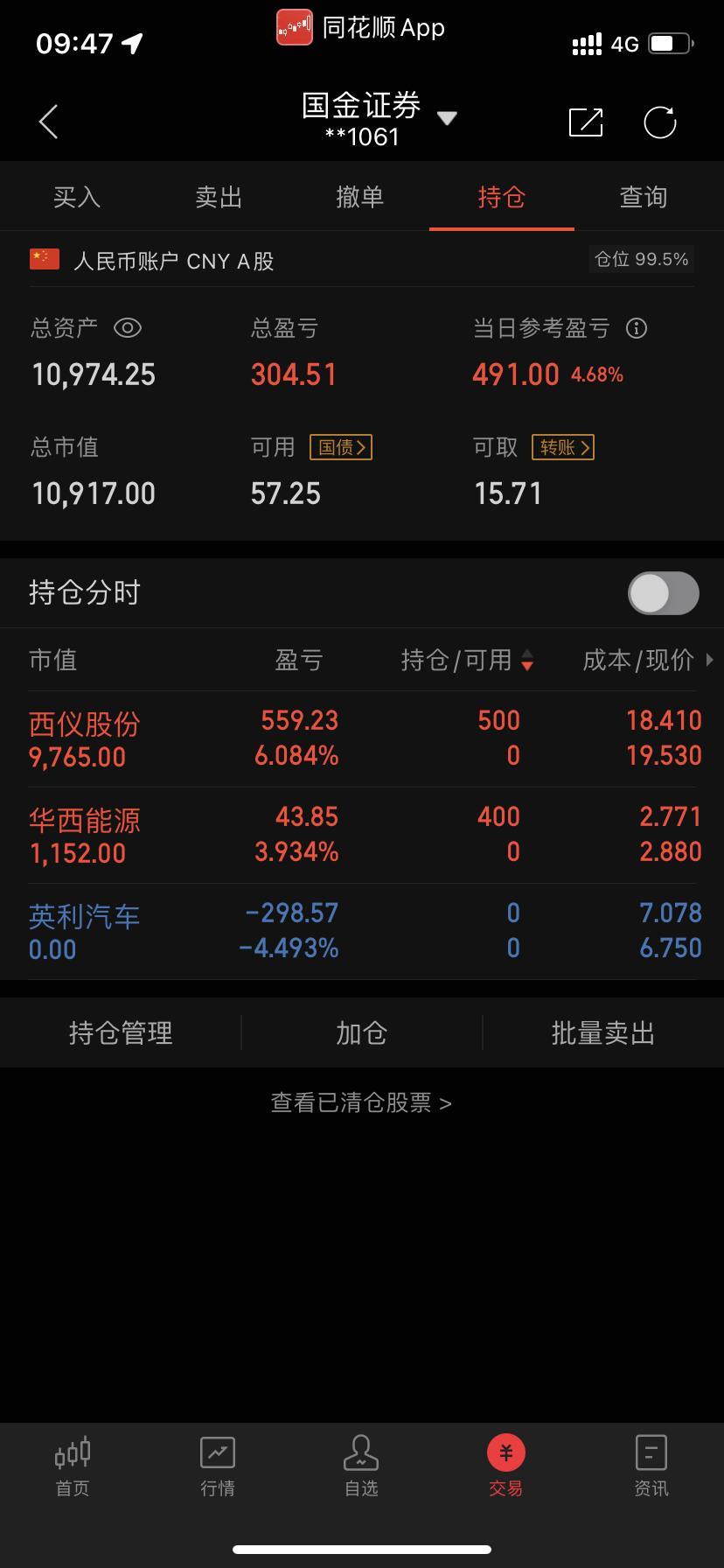The width and height of the screenshot is (724, 1568).
Task: Switch to the 卖出 tab
Action: click(219, 197)
